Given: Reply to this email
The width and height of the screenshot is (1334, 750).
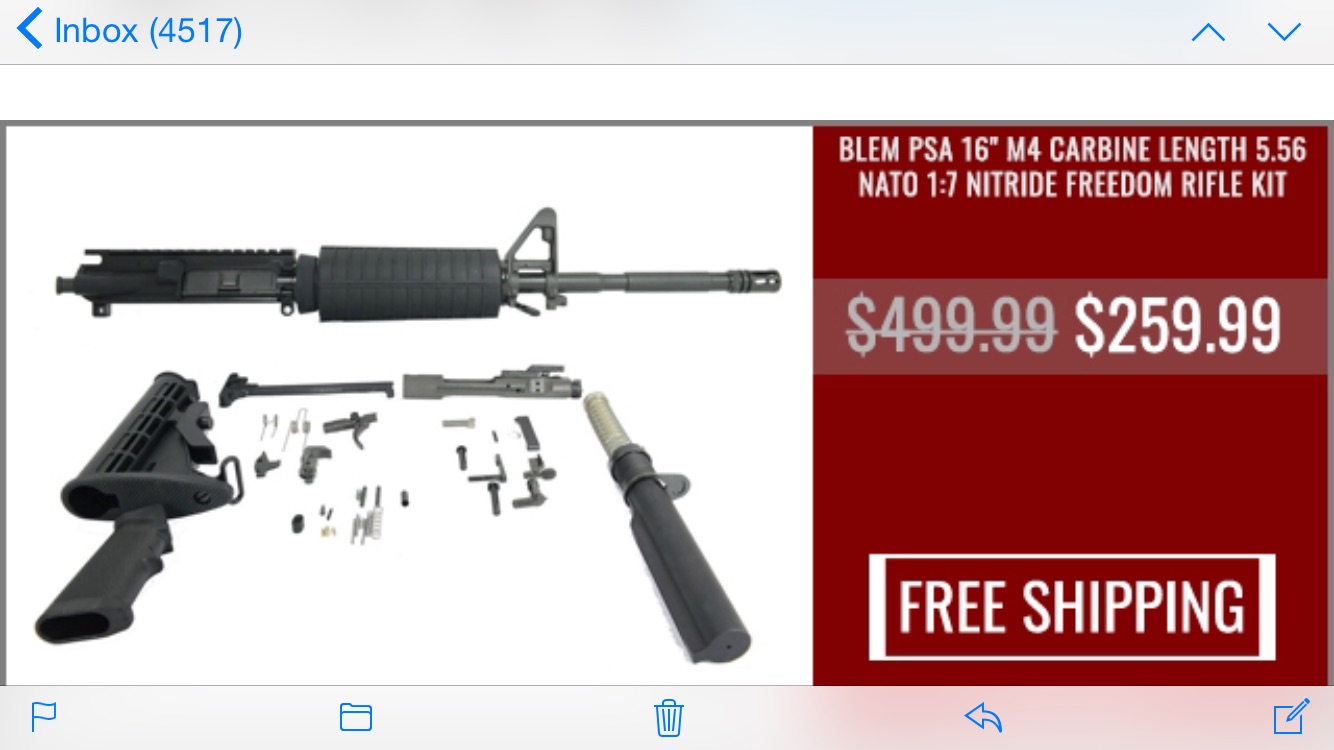Looking at the screenshot, I should pyautogui.click(x=983, y=717).
